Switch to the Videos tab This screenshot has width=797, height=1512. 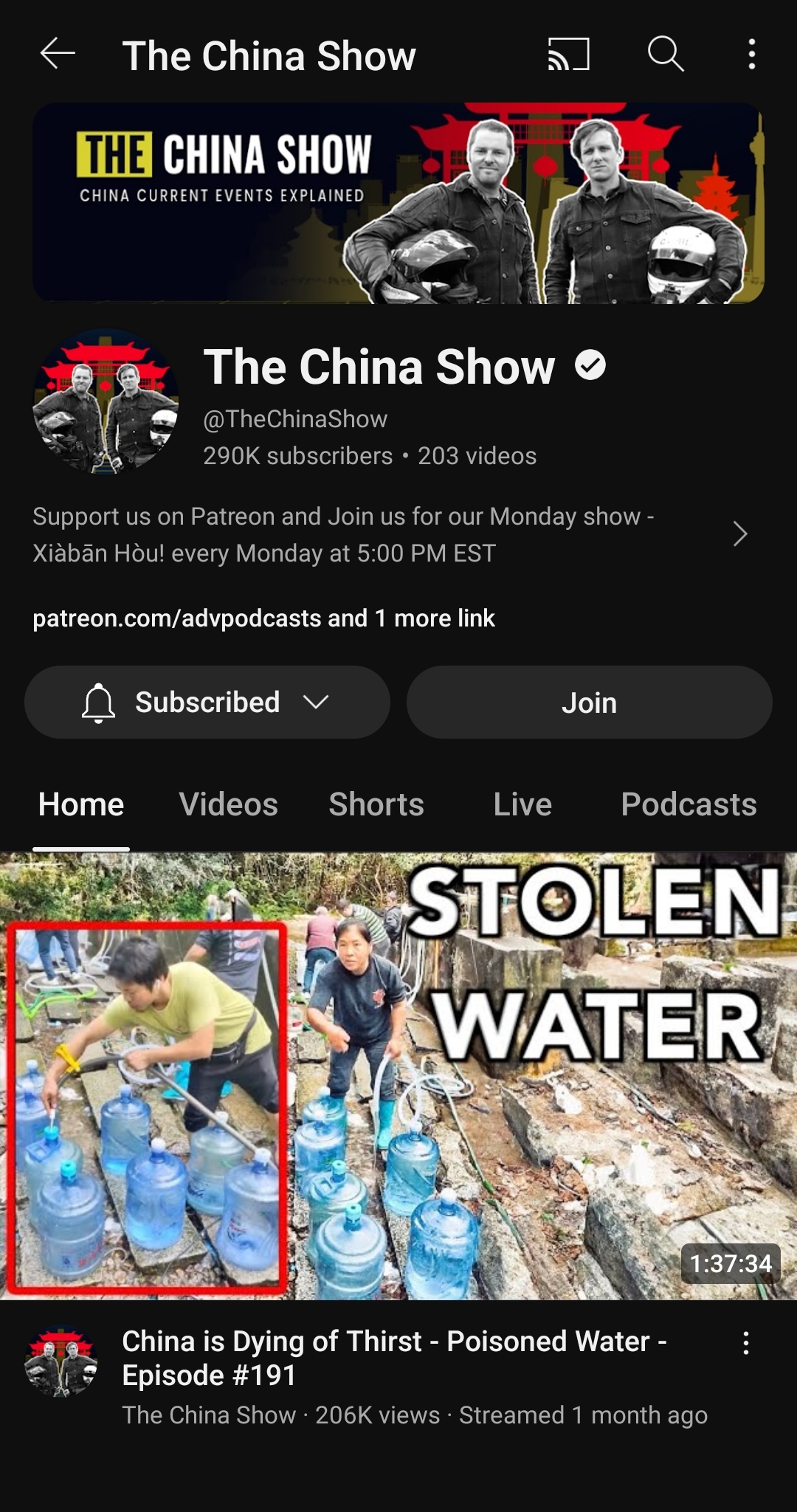(x=229, y=804)
